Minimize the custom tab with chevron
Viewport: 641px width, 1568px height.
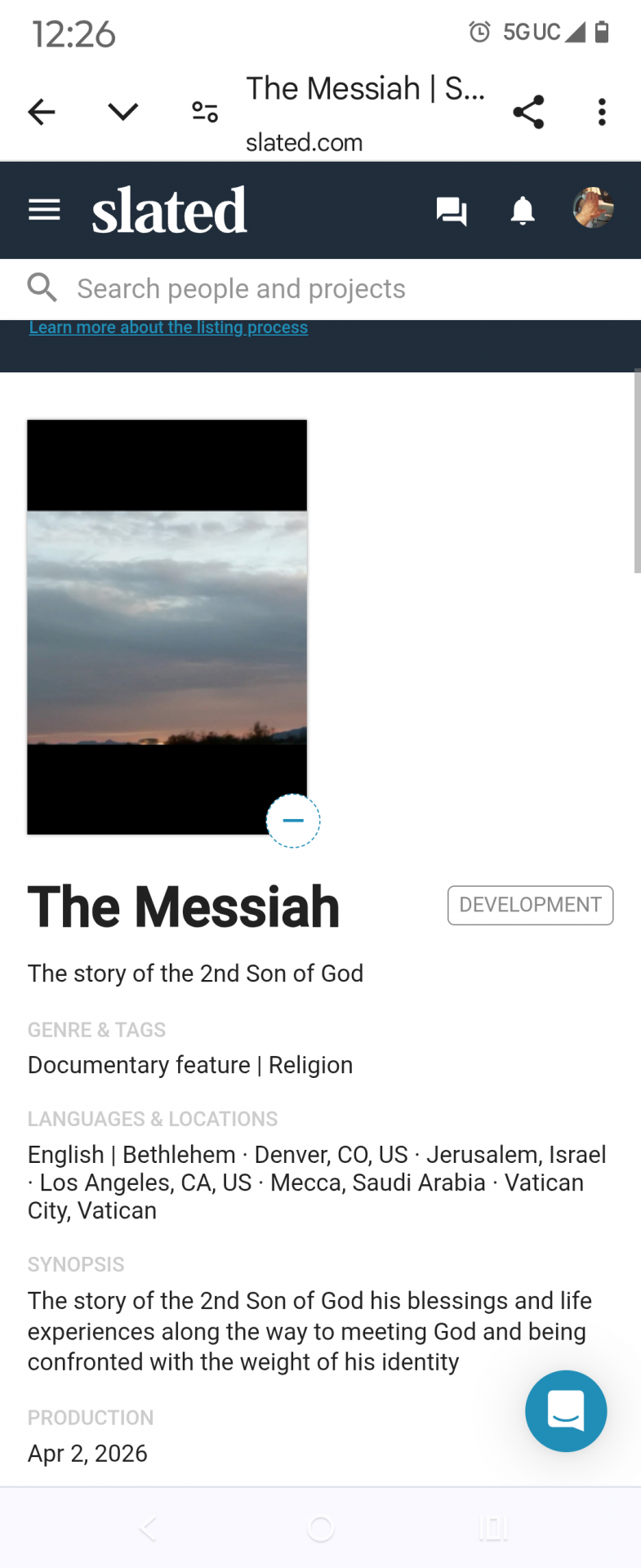(123, 112)
